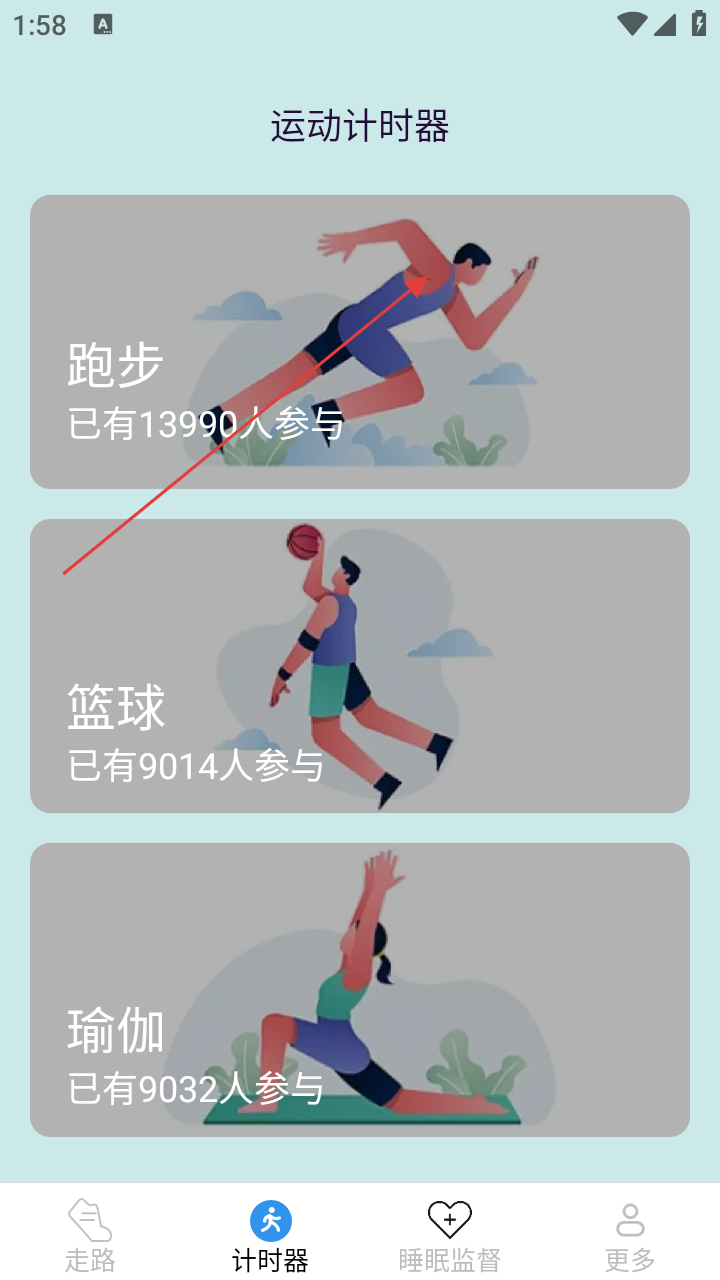Select the 计时器 tab
Viewport: 720px width, 1280px height.
tap(270, 1235)
